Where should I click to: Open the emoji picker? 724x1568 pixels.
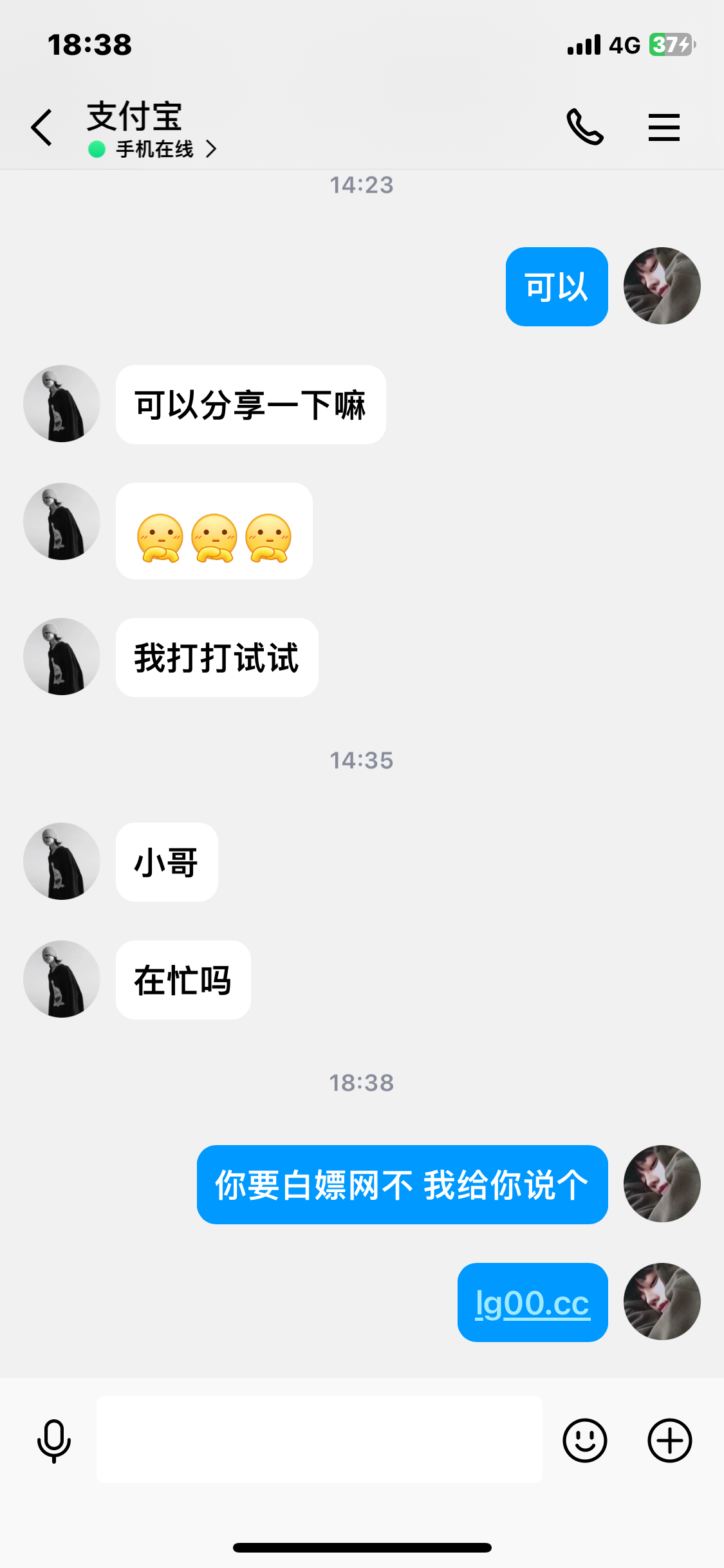(x=584, y=1441)
